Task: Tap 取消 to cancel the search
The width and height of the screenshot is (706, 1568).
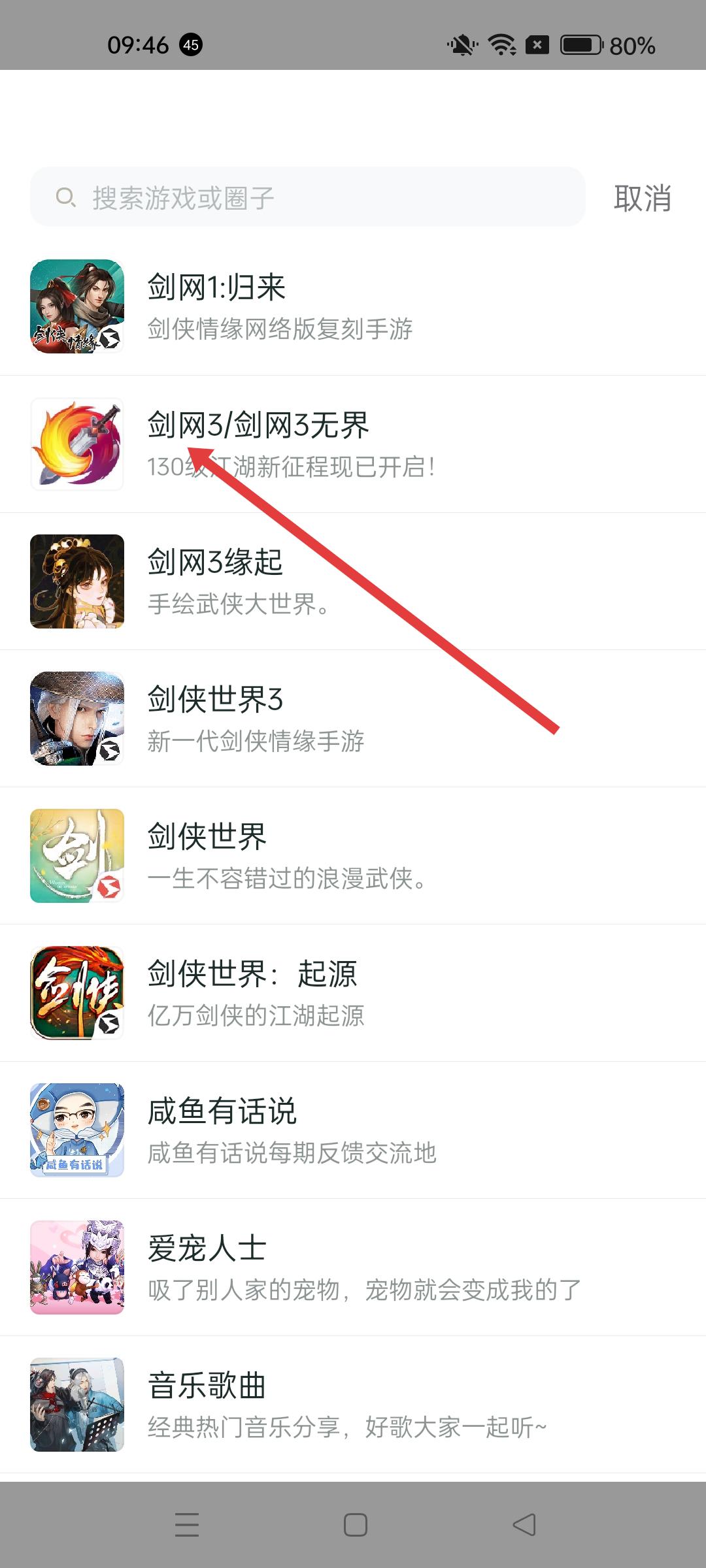Action: pos(642,198)
